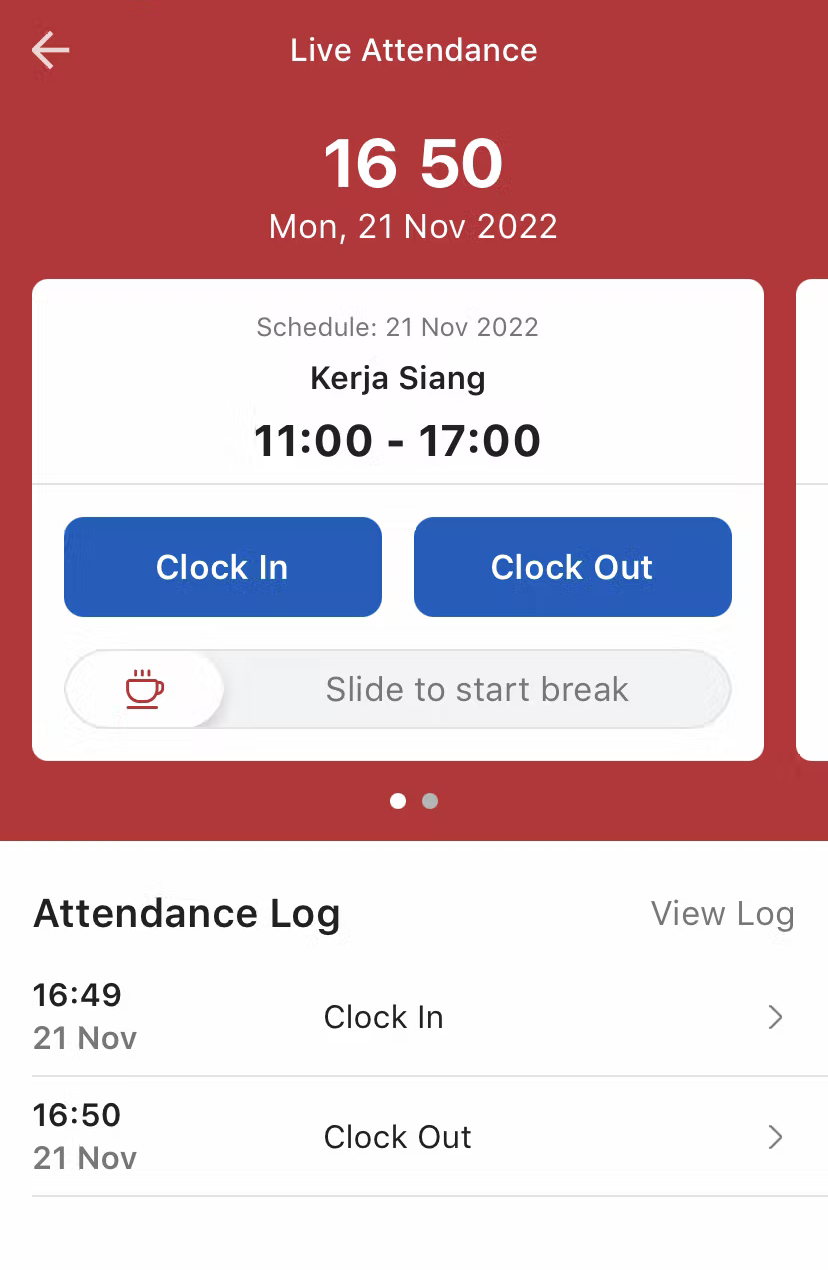Open the 16:49 Clock In log entry
Screen dimensions: 828x1270
pyautogui.click(x=414, y=1017)
